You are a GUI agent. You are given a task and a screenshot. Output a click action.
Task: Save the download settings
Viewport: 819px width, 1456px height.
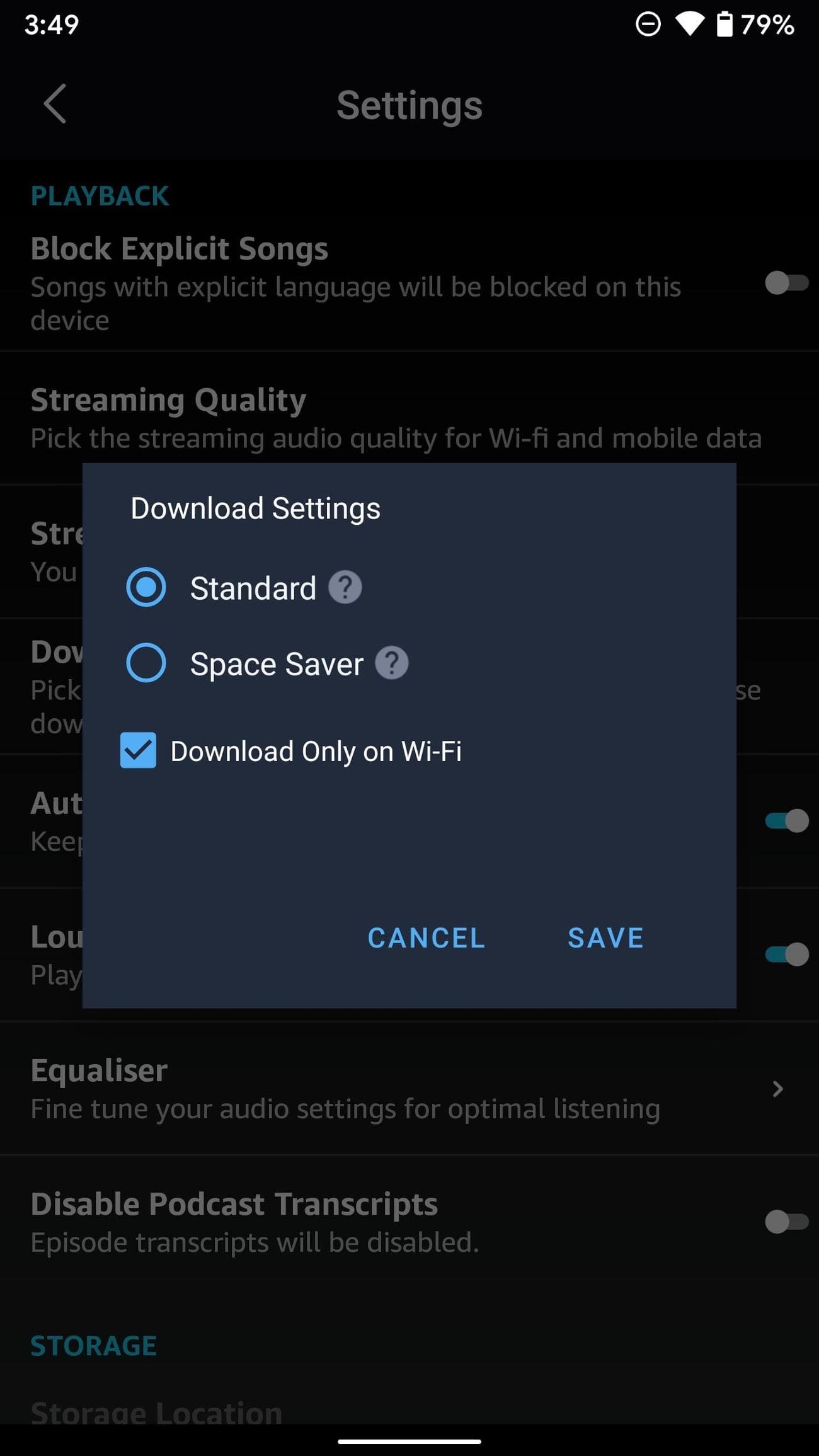tap(605, 937)
